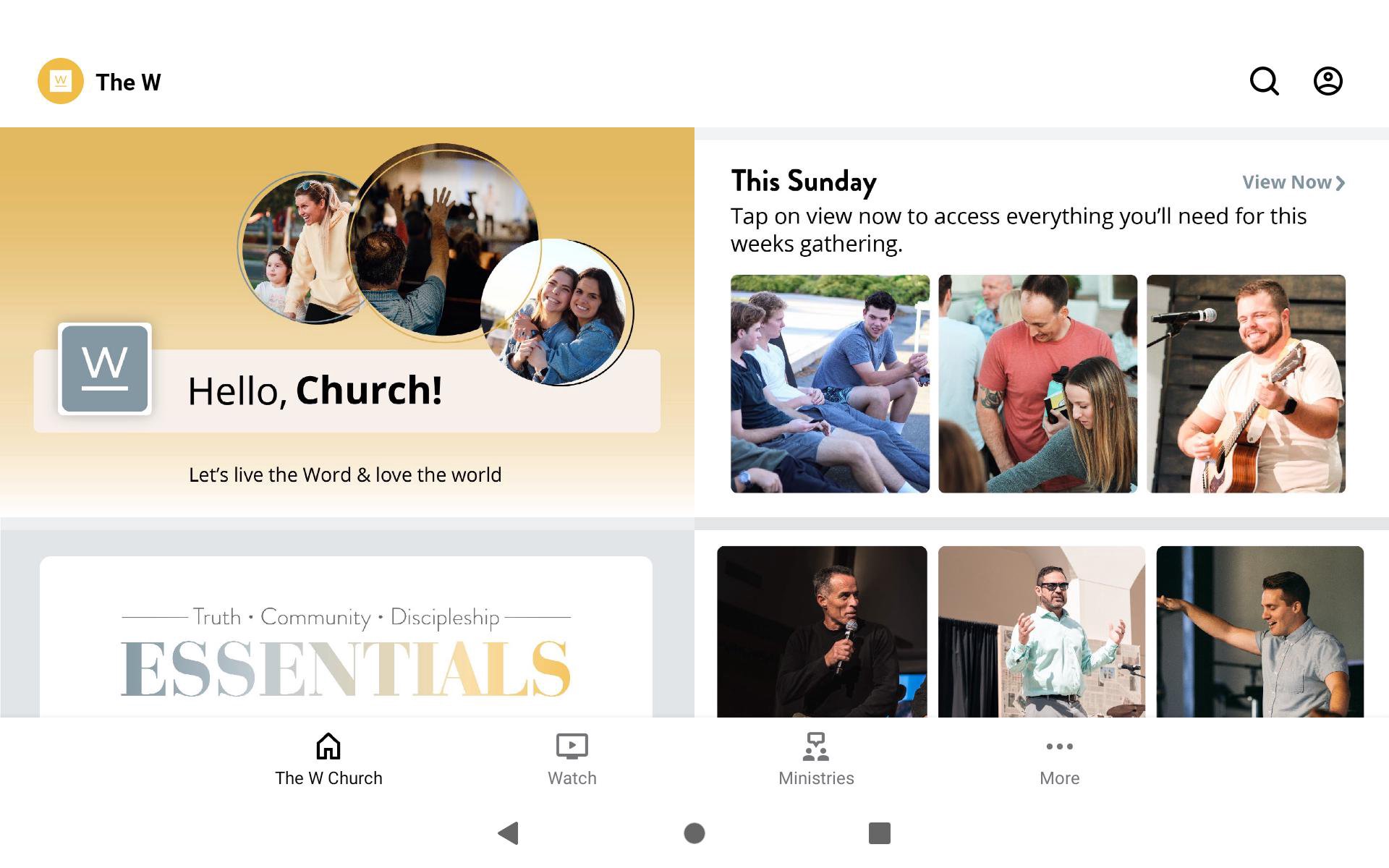This screenshot has height=868, width=1389.
Task: Tap View Now for This Sunday
Action: coord(1293,182)
